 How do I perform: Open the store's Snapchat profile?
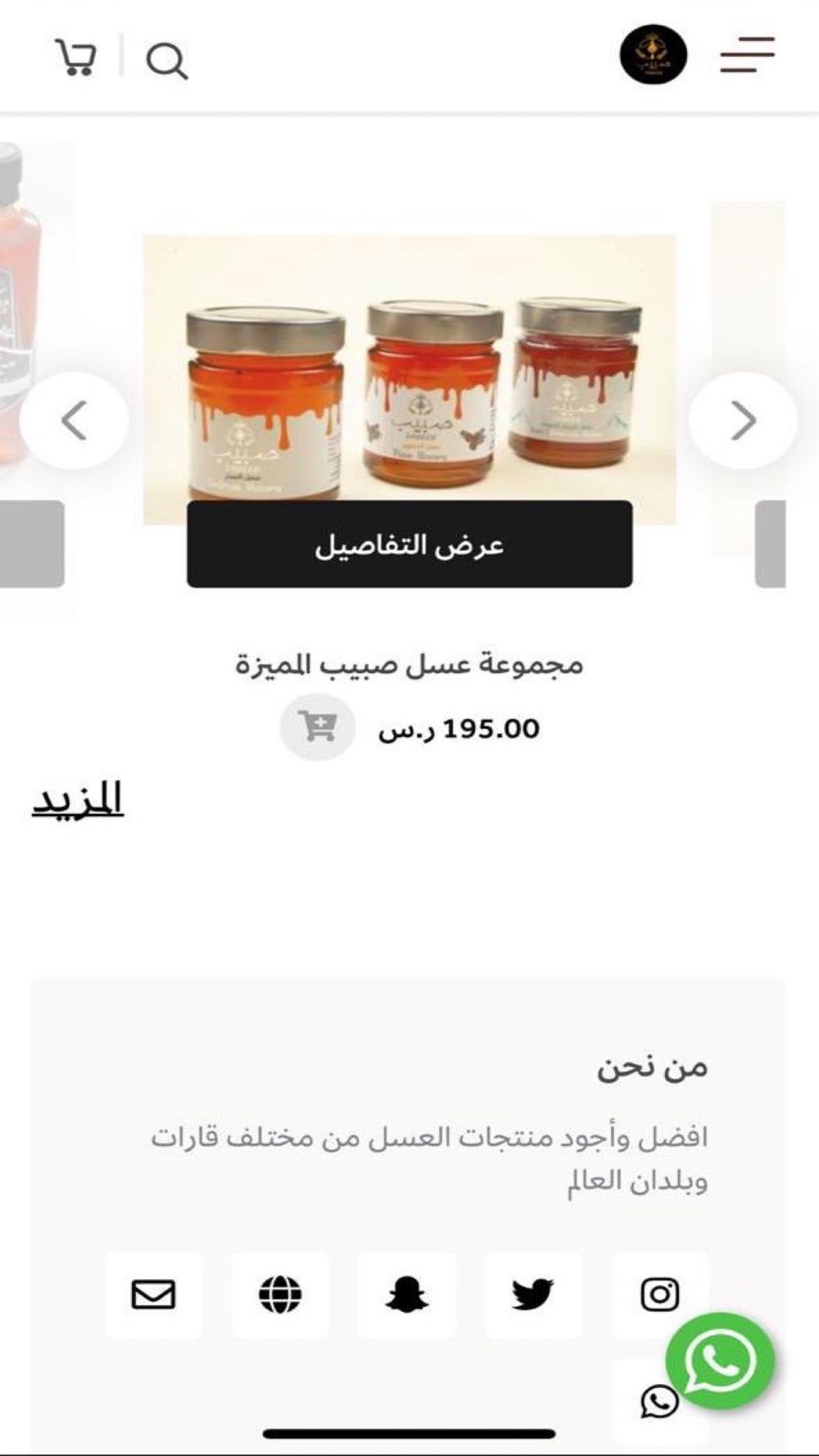tap(407, 1295)
